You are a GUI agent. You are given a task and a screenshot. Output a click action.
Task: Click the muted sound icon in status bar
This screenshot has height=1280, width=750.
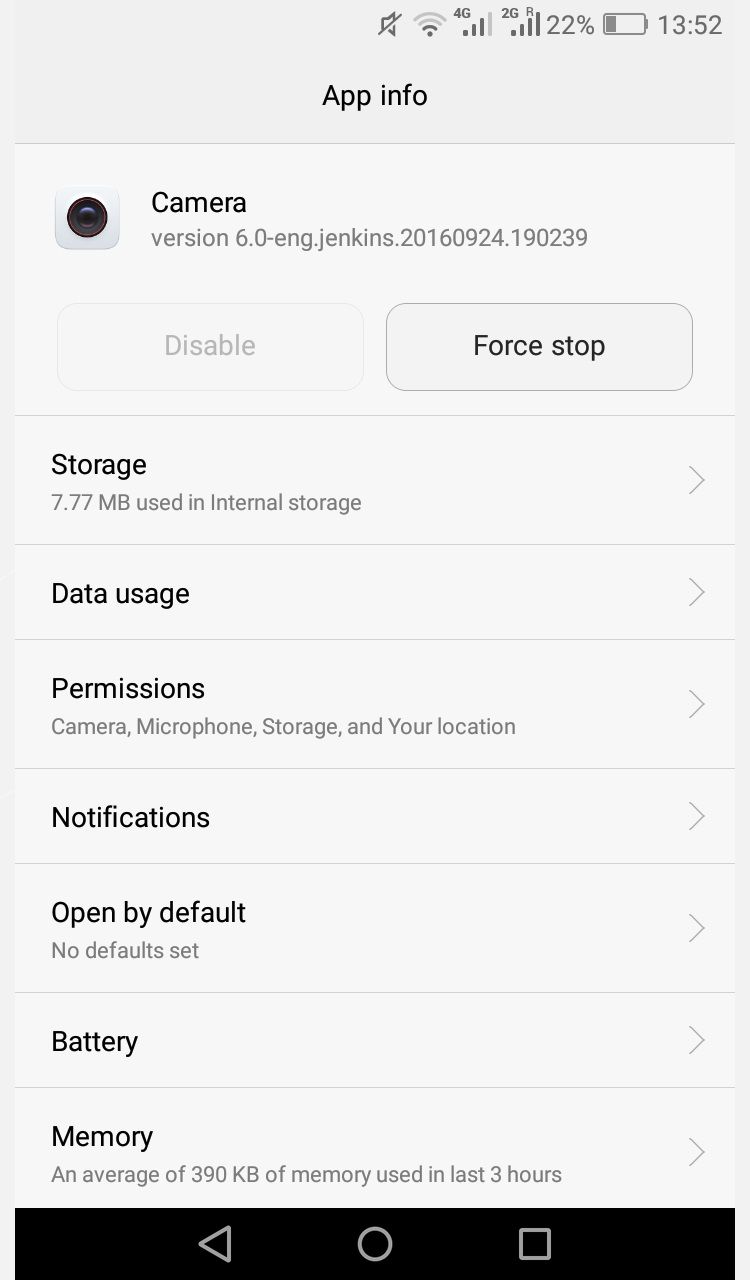388,24
